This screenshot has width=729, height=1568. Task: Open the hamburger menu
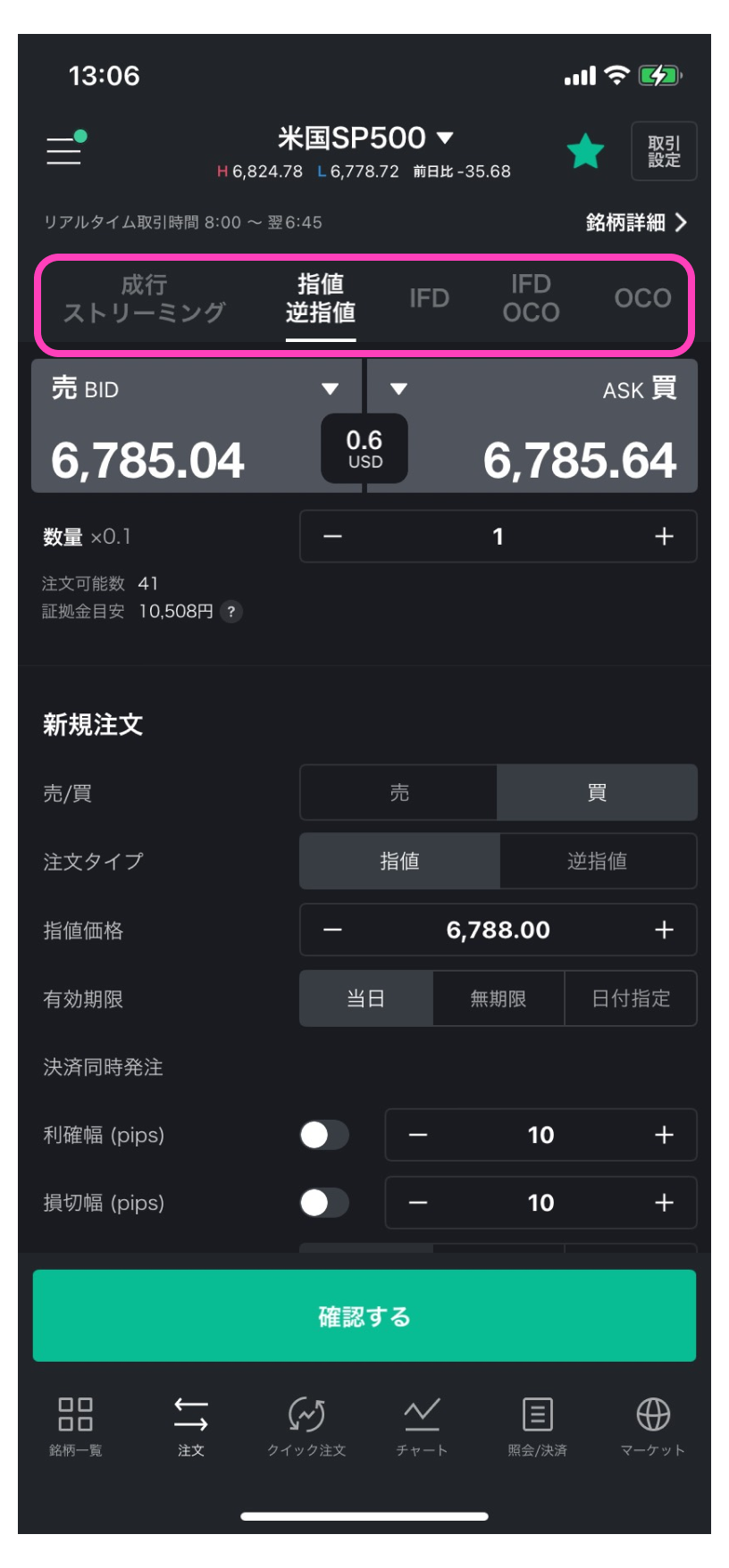[65, 149]
